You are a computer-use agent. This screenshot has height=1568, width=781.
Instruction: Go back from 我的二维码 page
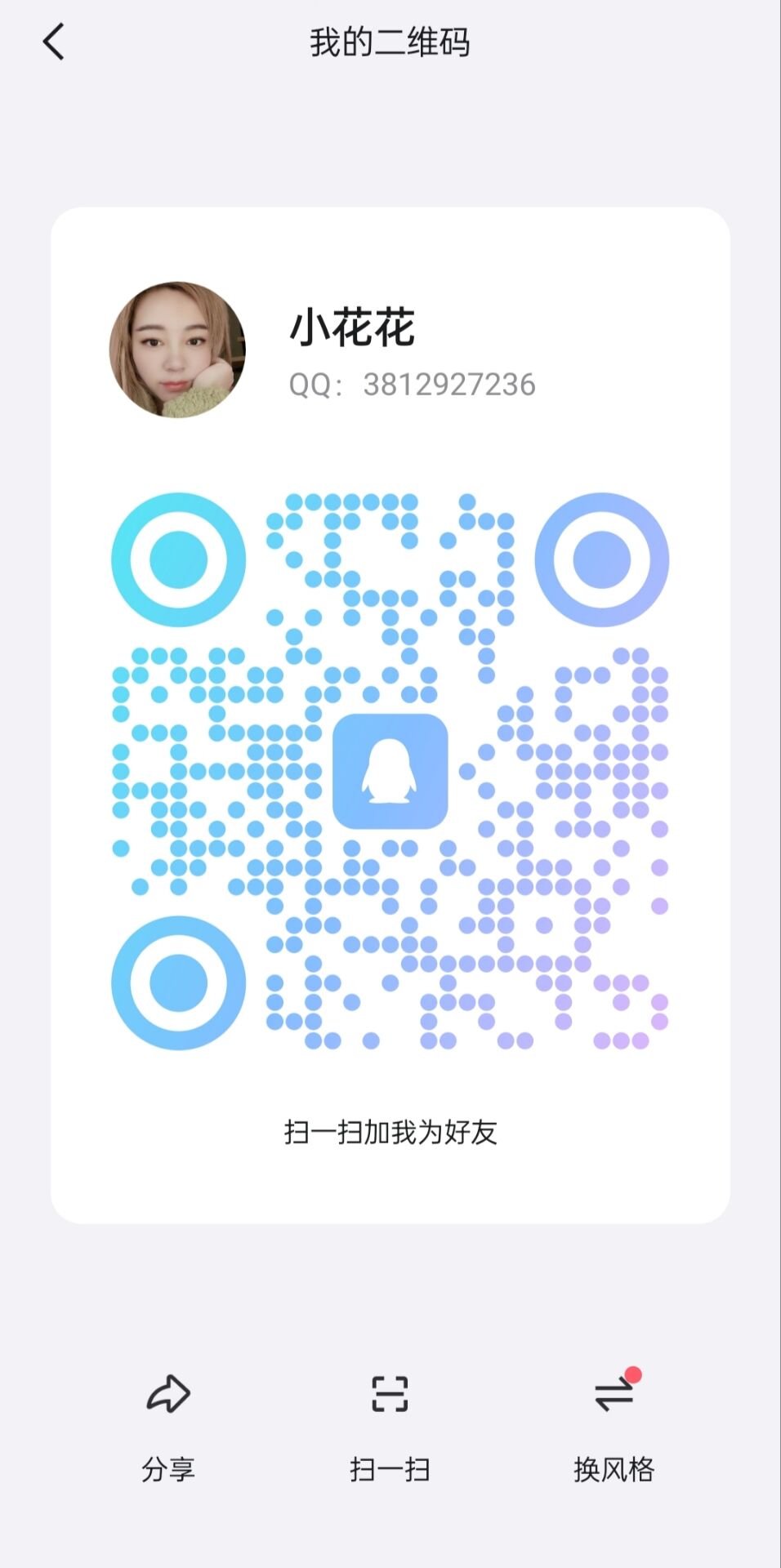coord(54,42)
